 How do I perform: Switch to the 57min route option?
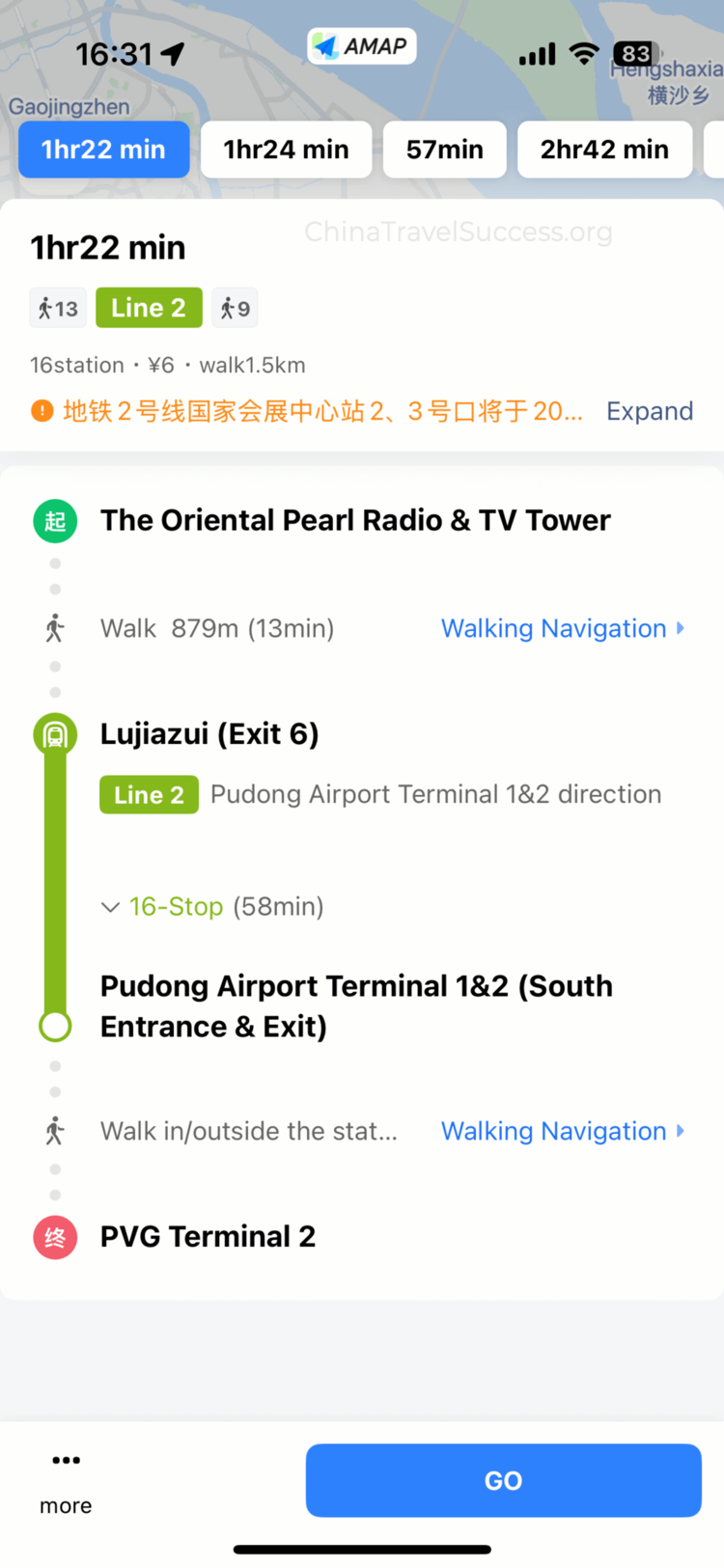444,150
